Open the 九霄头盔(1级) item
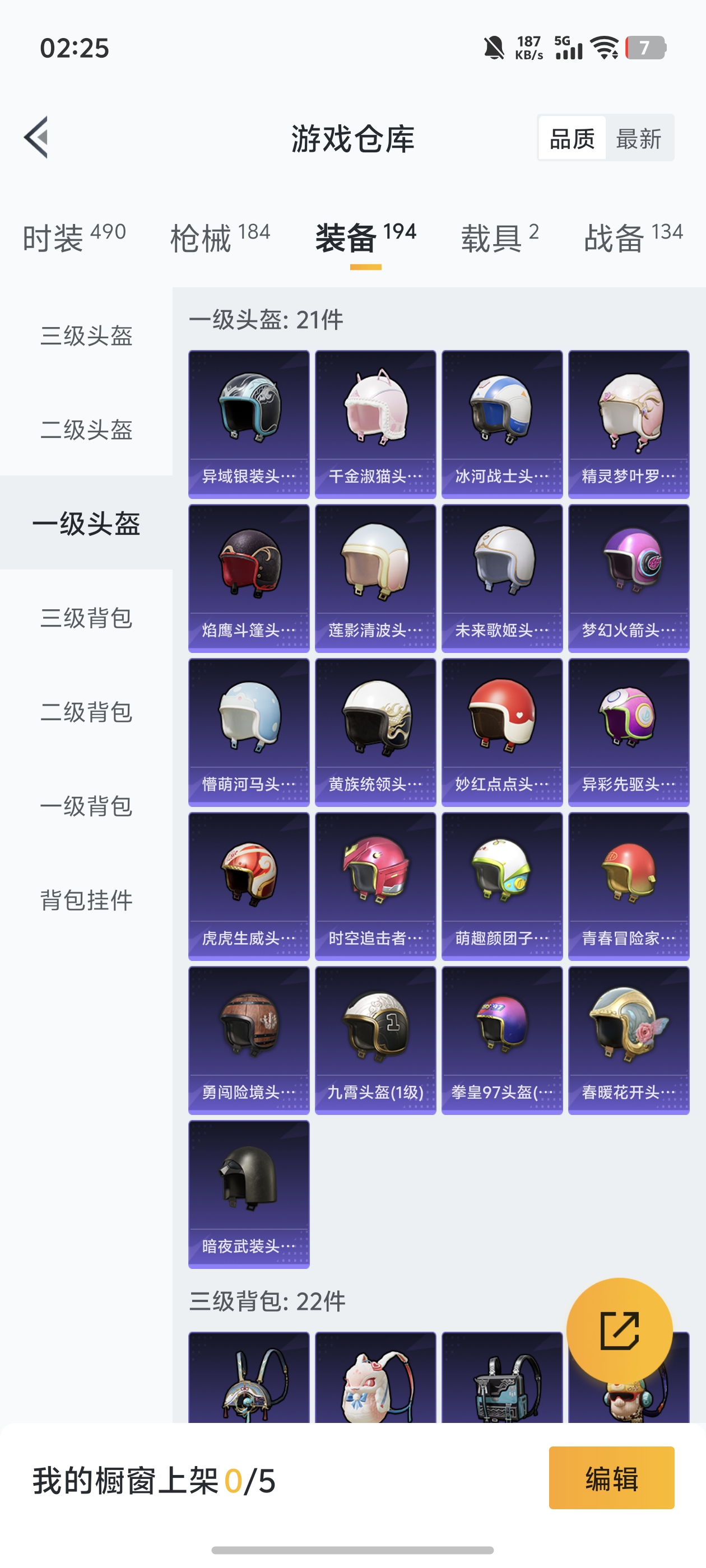This screenshot has height=1568, width=706. click(x=375, y=1040)
